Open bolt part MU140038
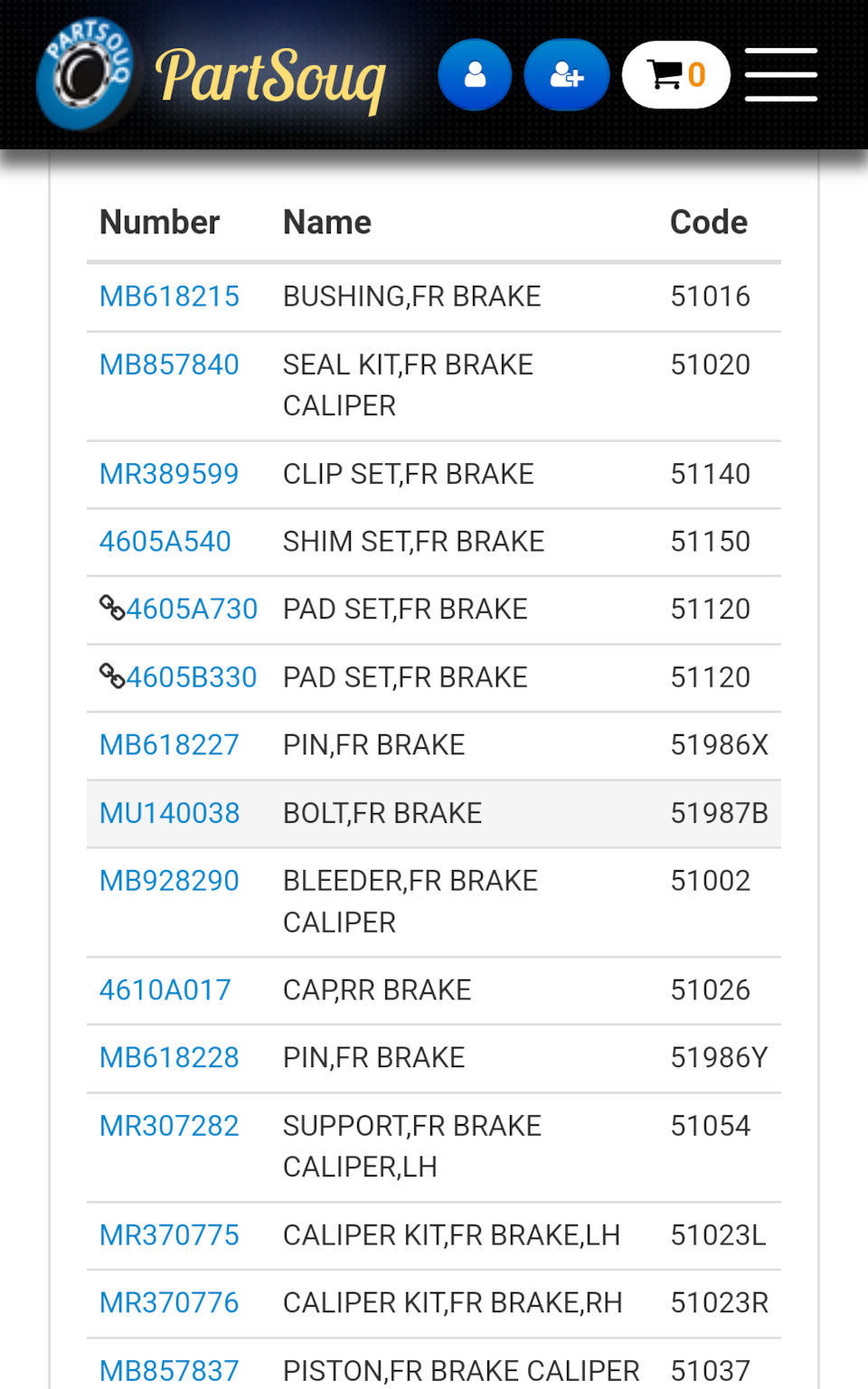 click(170, 813)
